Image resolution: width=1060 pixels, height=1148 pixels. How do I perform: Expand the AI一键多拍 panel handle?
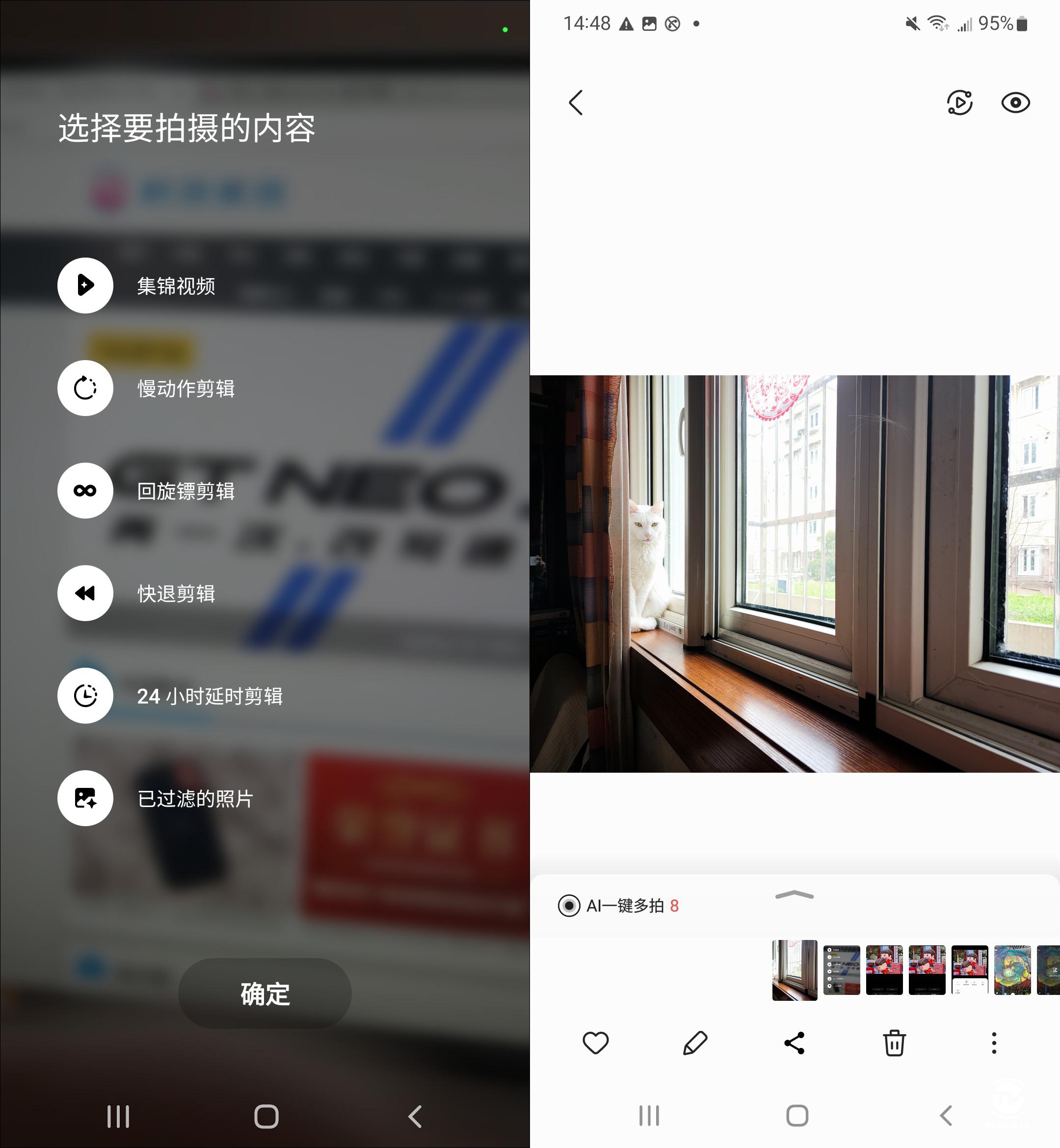click(795, 895)
